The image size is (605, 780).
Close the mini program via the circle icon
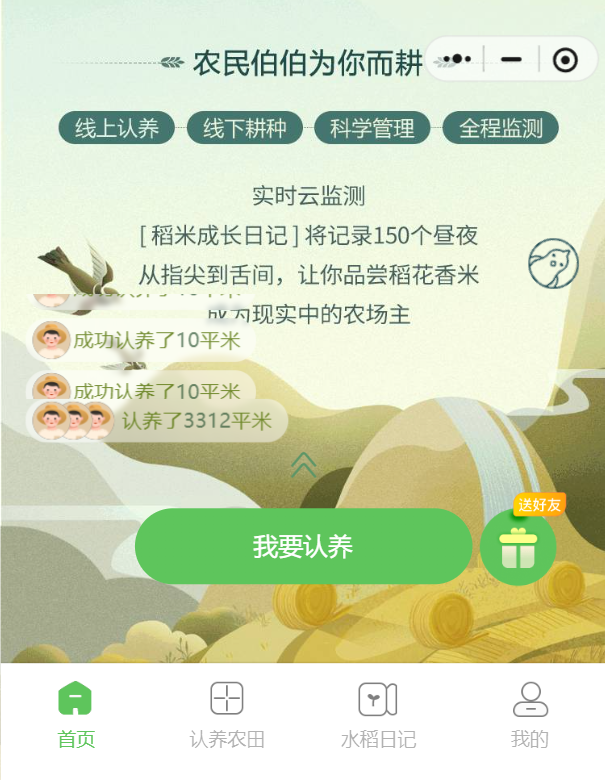(x=565, y=60)
